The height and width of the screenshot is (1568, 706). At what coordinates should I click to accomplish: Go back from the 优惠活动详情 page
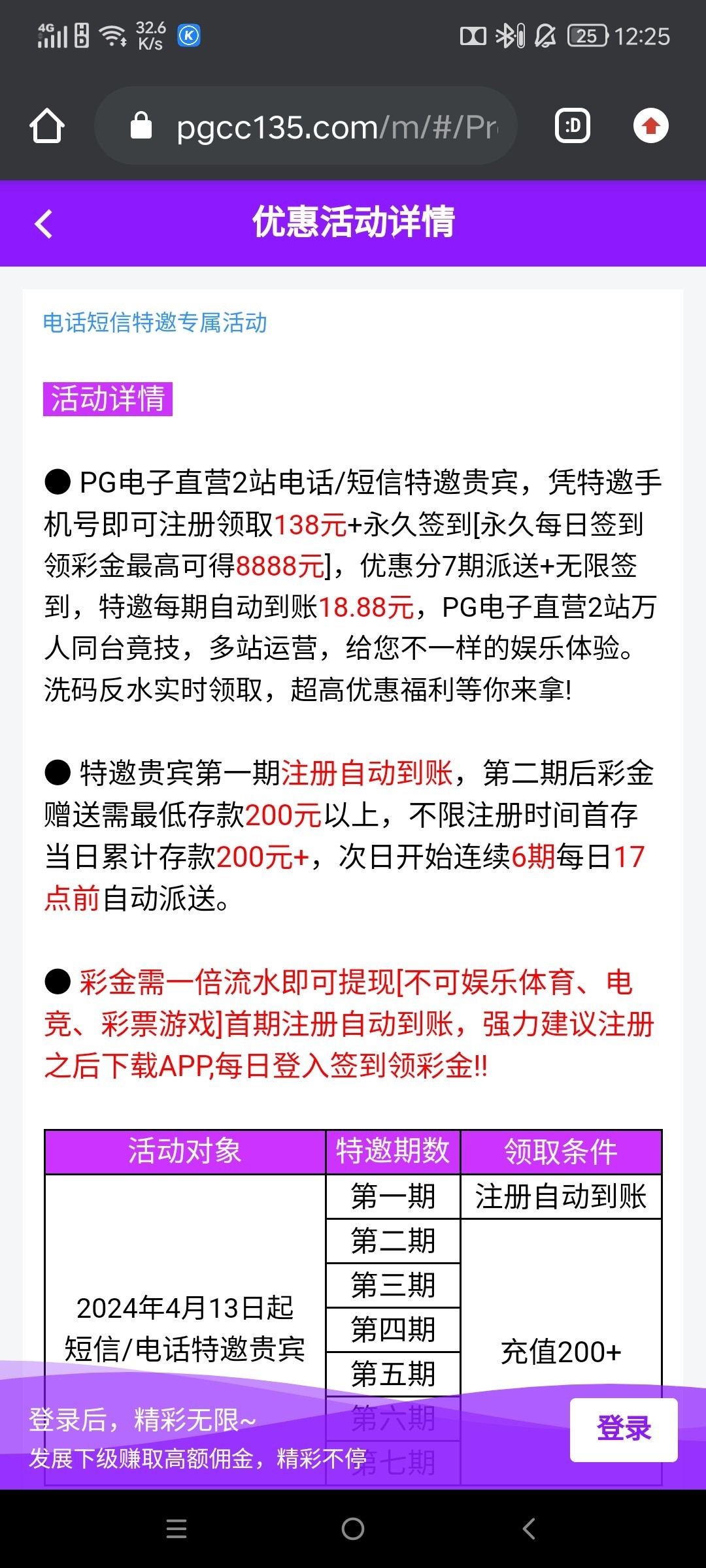[44, 223]
